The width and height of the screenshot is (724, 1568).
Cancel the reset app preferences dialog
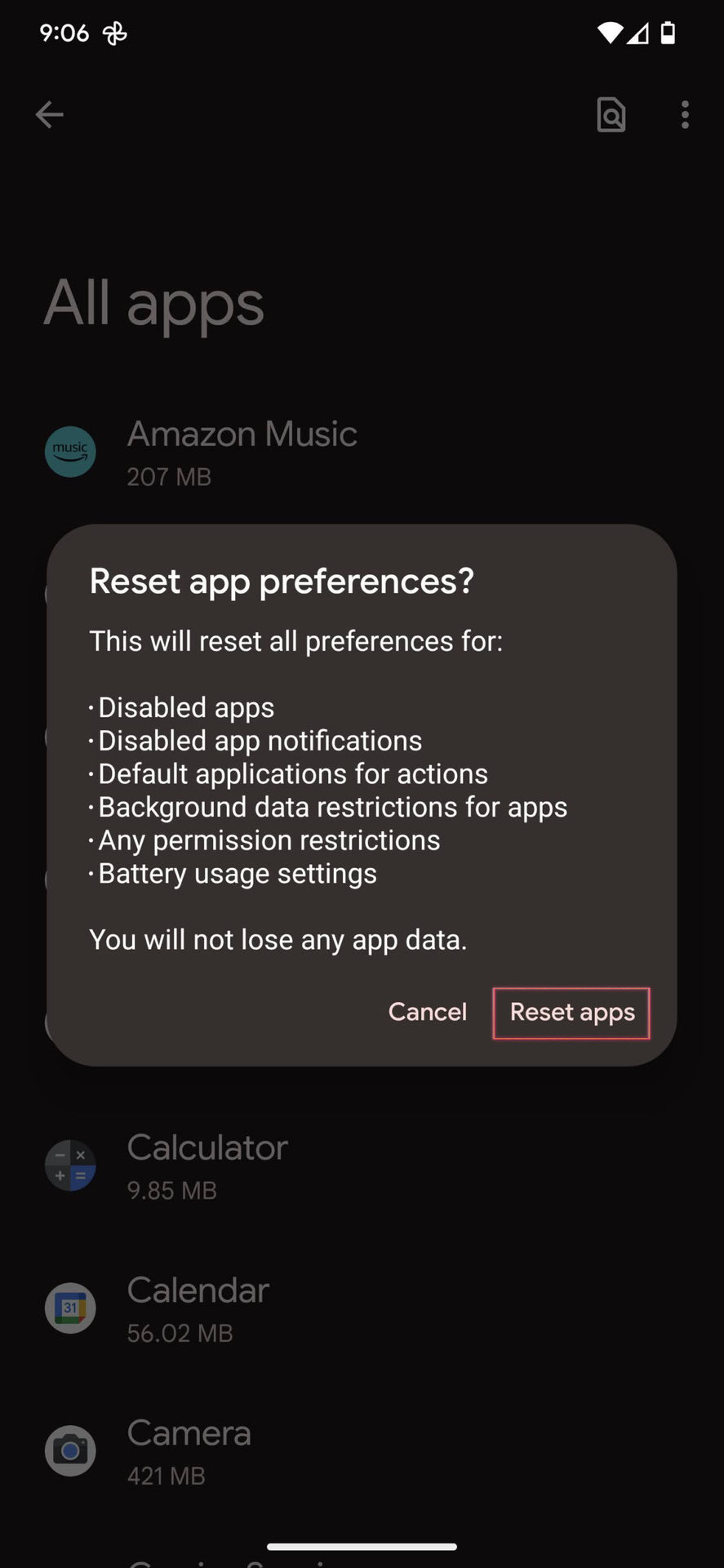coord(427,1013)
